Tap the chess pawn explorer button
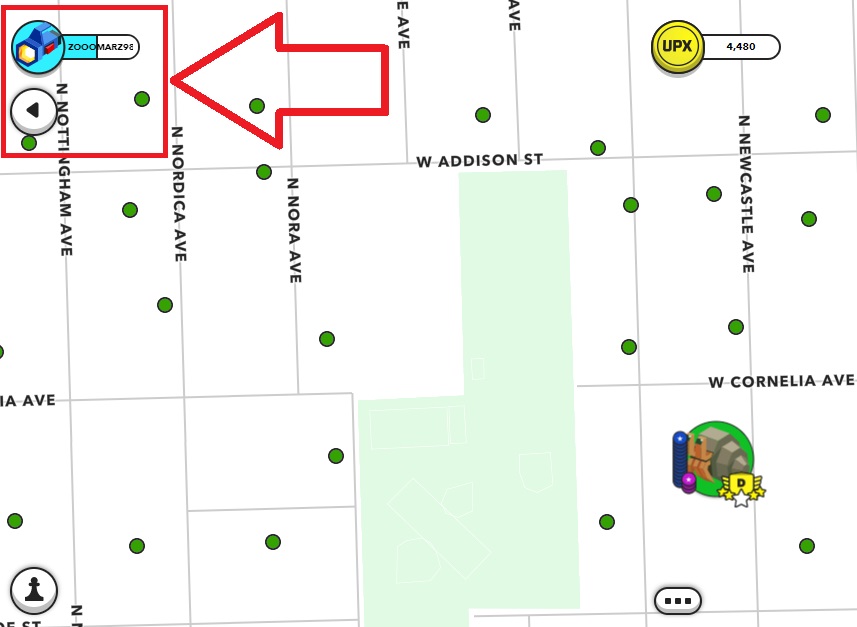Viewport: 857px width, 627px height. click(x=34, y=589)
